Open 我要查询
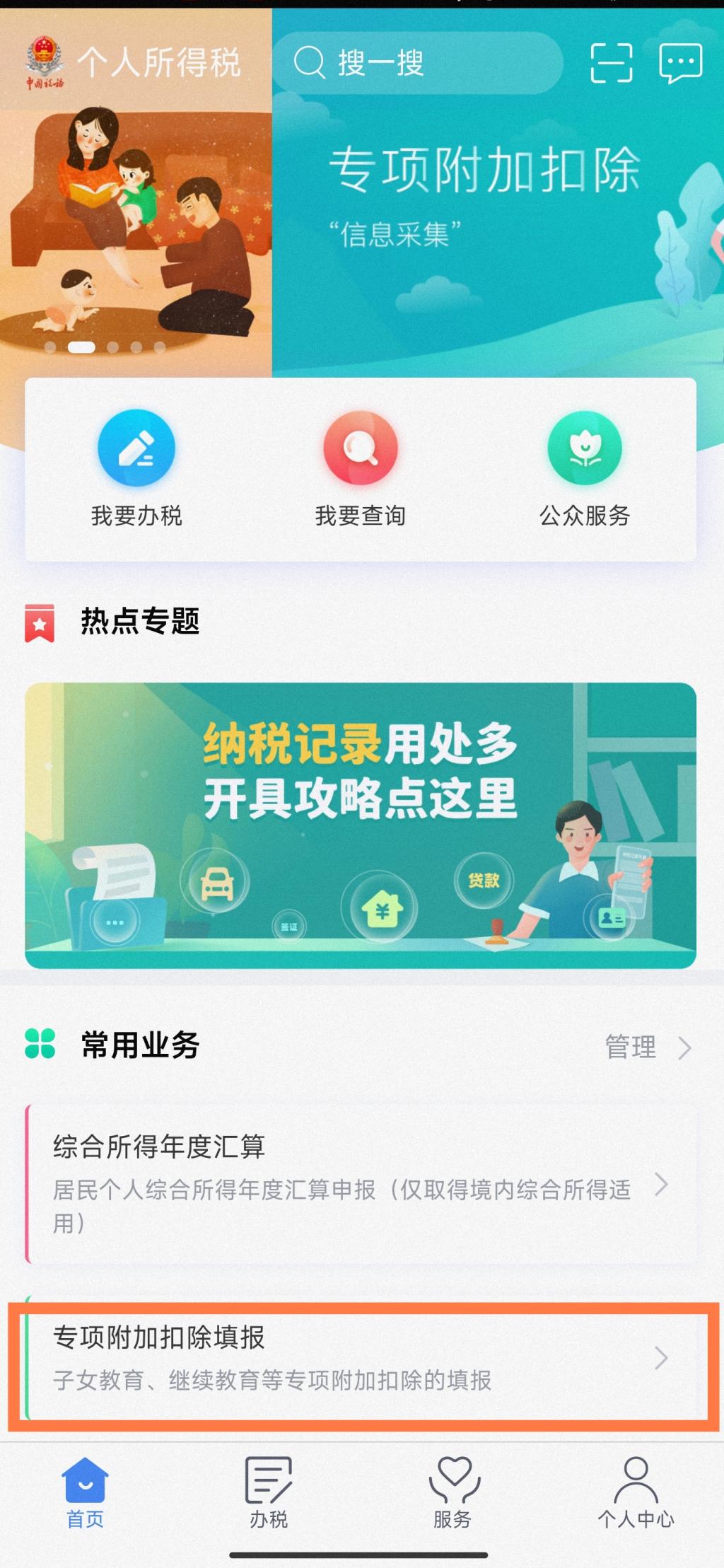The image size is (724, 1568). pyautogui.click(x=361, y=467)
